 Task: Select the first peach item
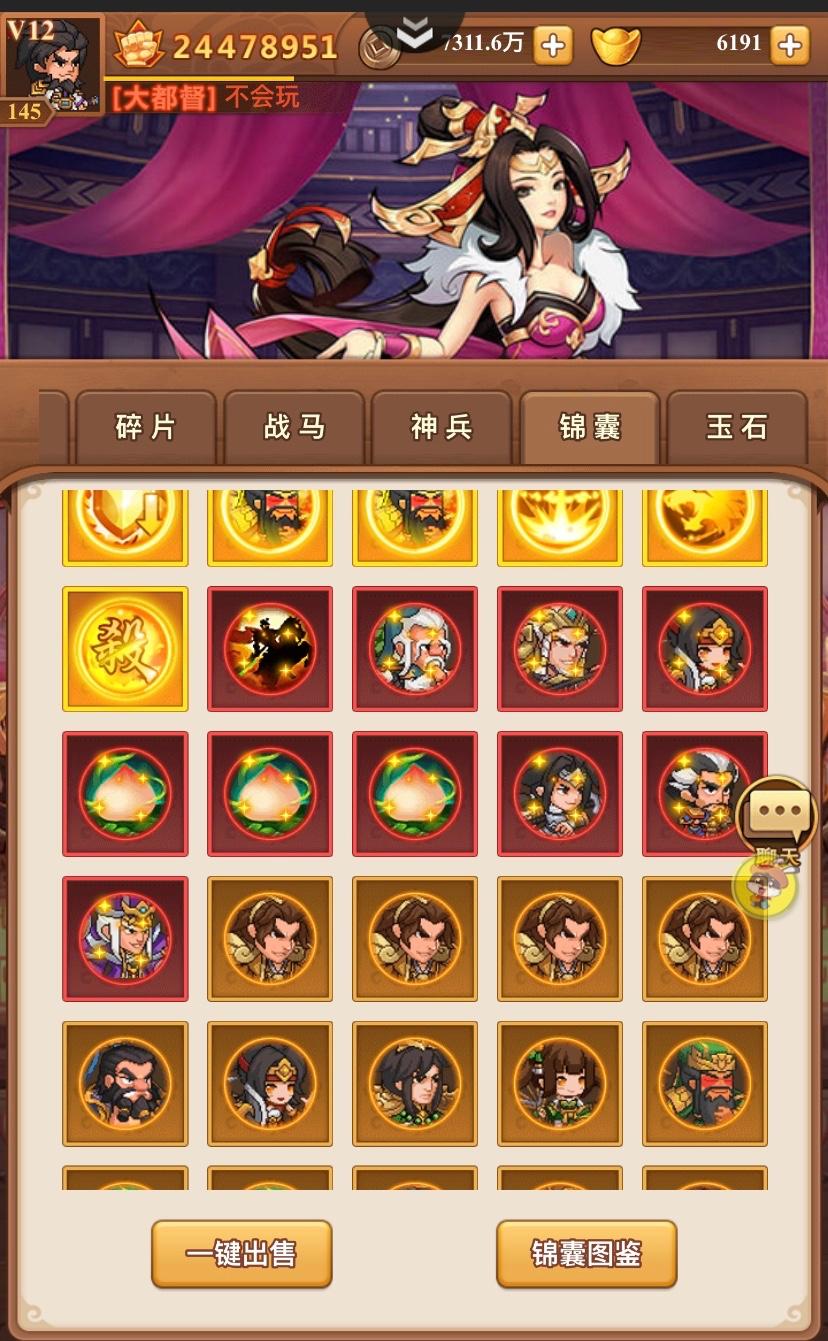tap(125, 794)
